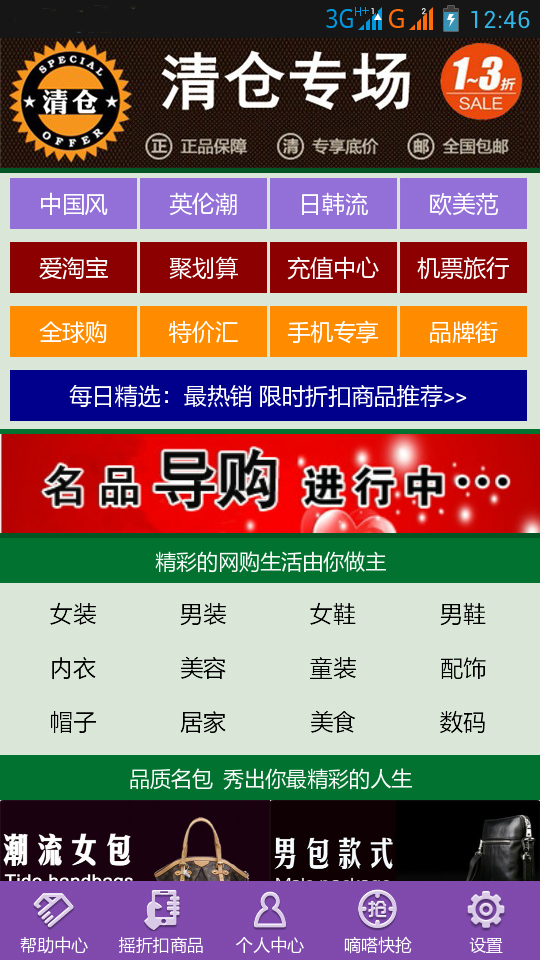Browse the 女装 category
The height and width of the screenshot is (960, 540).
(x=73, y=614)
